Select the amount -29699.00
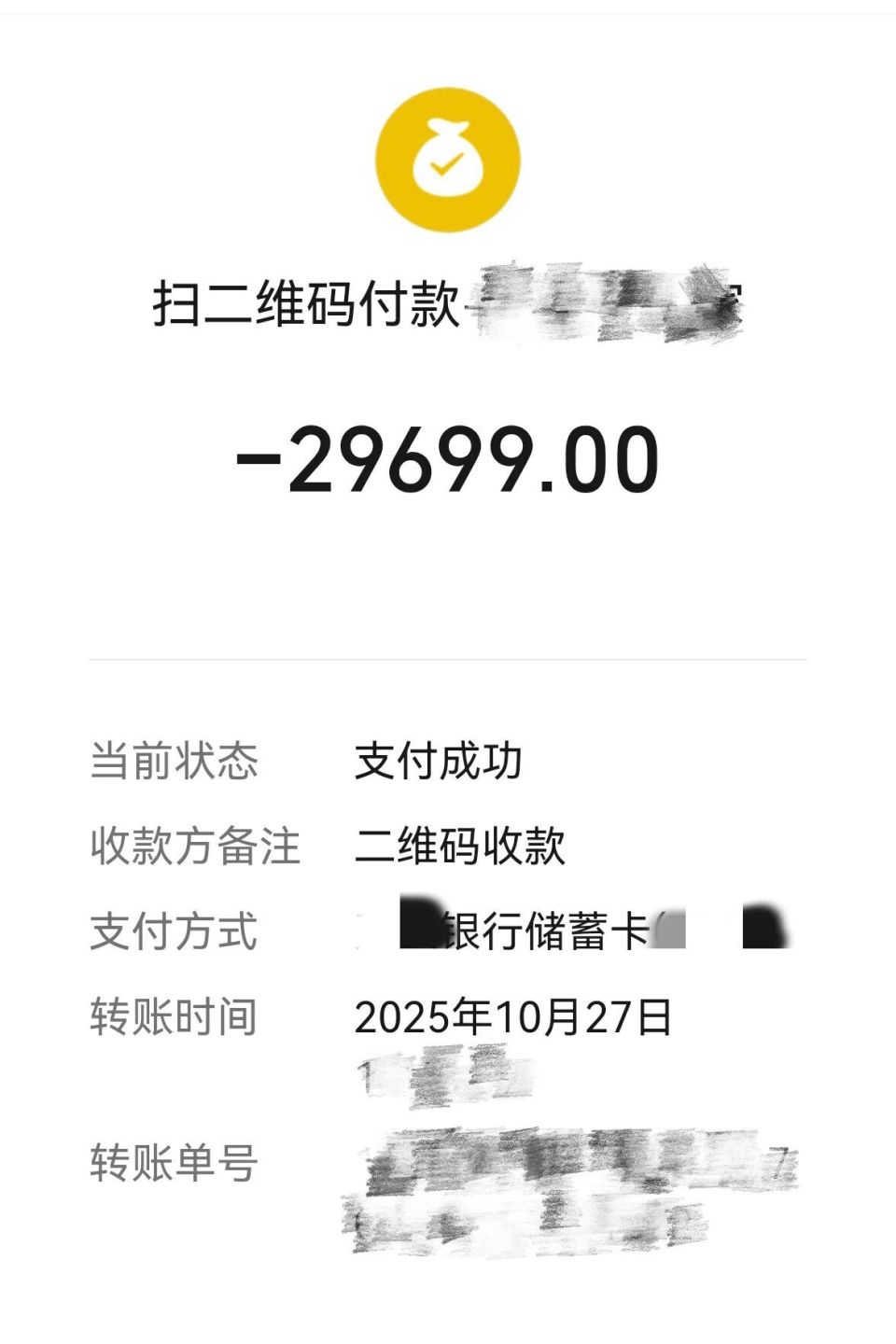Image resolution: width=896 pixels, height=1344 pixels. 448,457
